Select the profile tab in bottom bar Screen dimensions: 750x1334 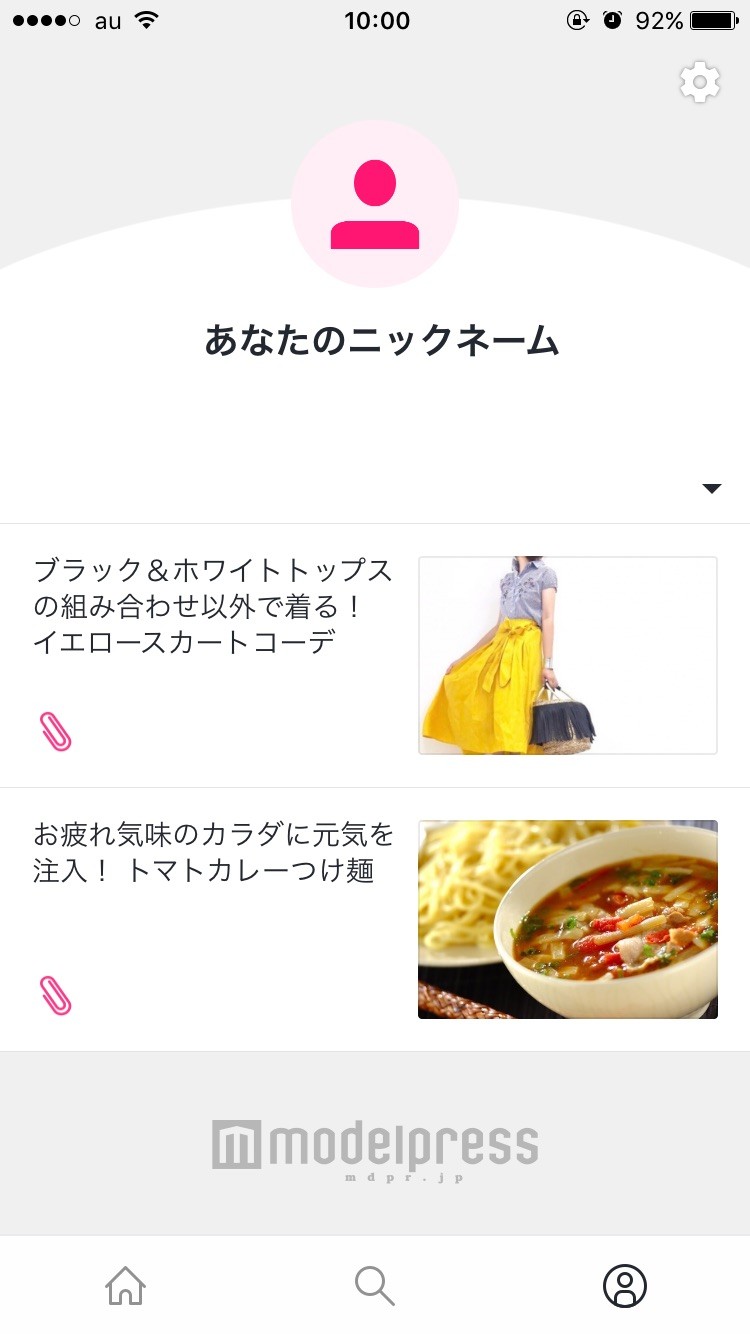pyautogui.click(x=625, y=1286)
